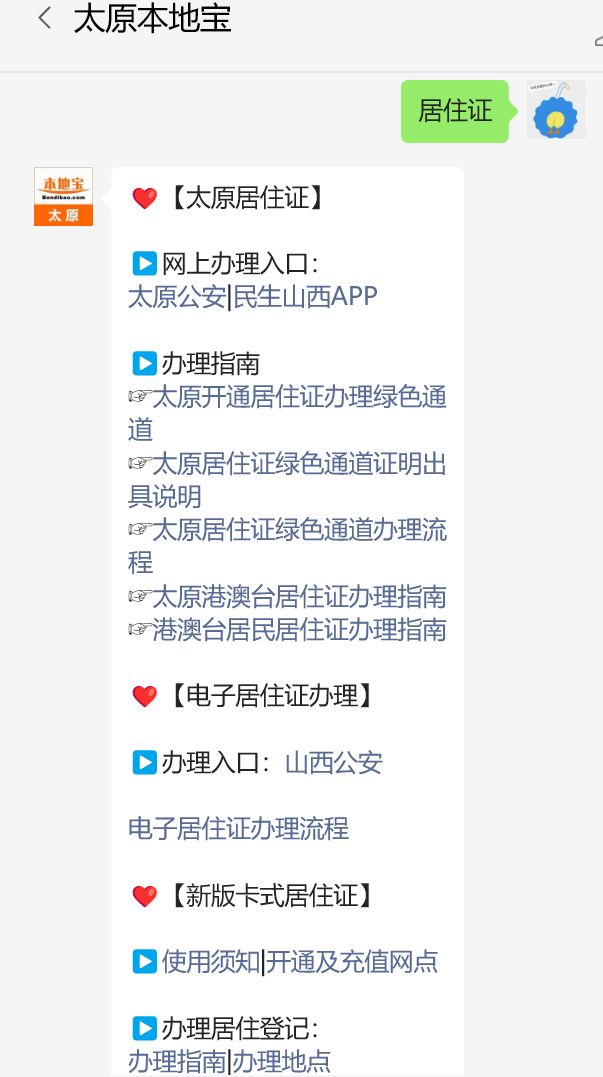Tap 太原本地宝 account avatar
Image resolution: width=603 pixels, height=1077 pixels.
tap(63, 196)
